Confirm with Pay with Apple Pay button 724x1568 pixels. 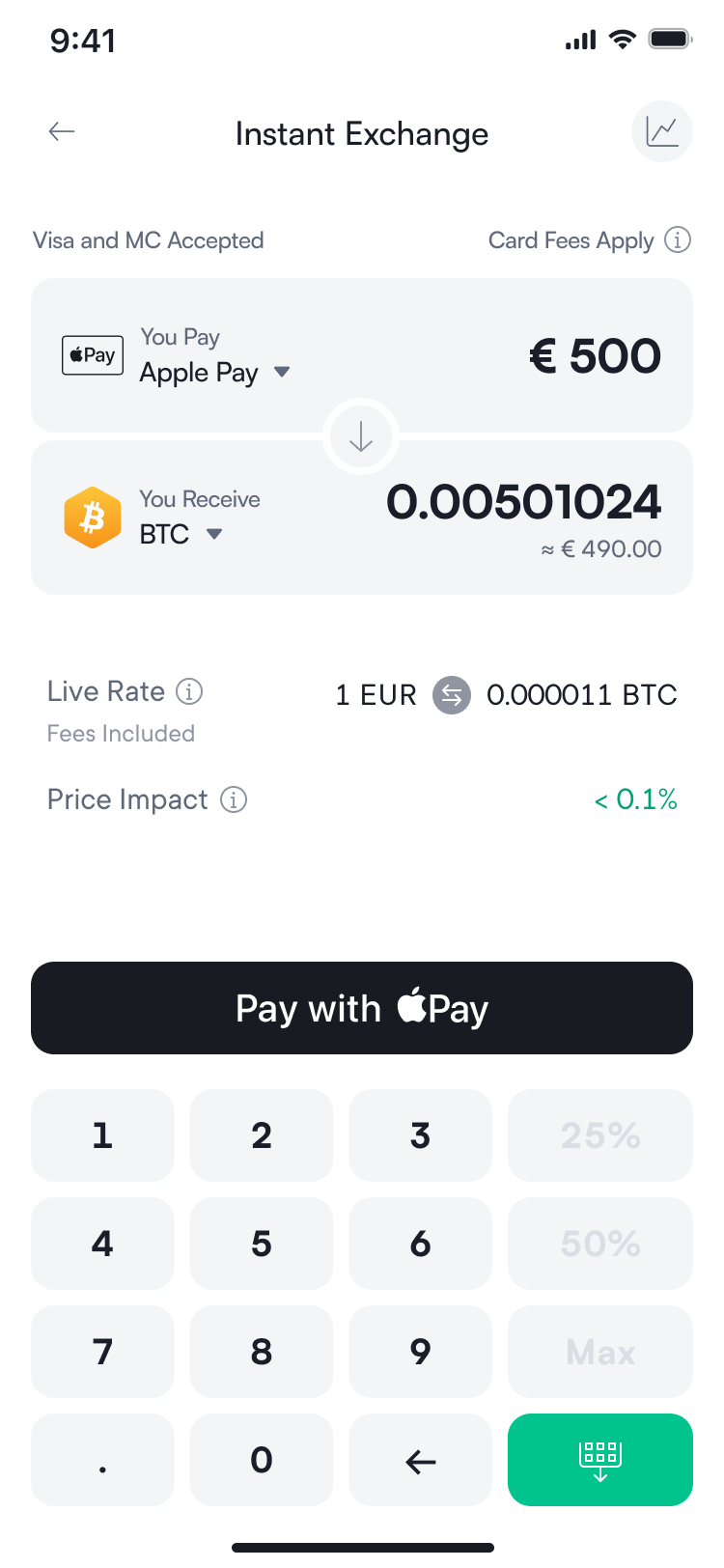tap(362, 1008)
